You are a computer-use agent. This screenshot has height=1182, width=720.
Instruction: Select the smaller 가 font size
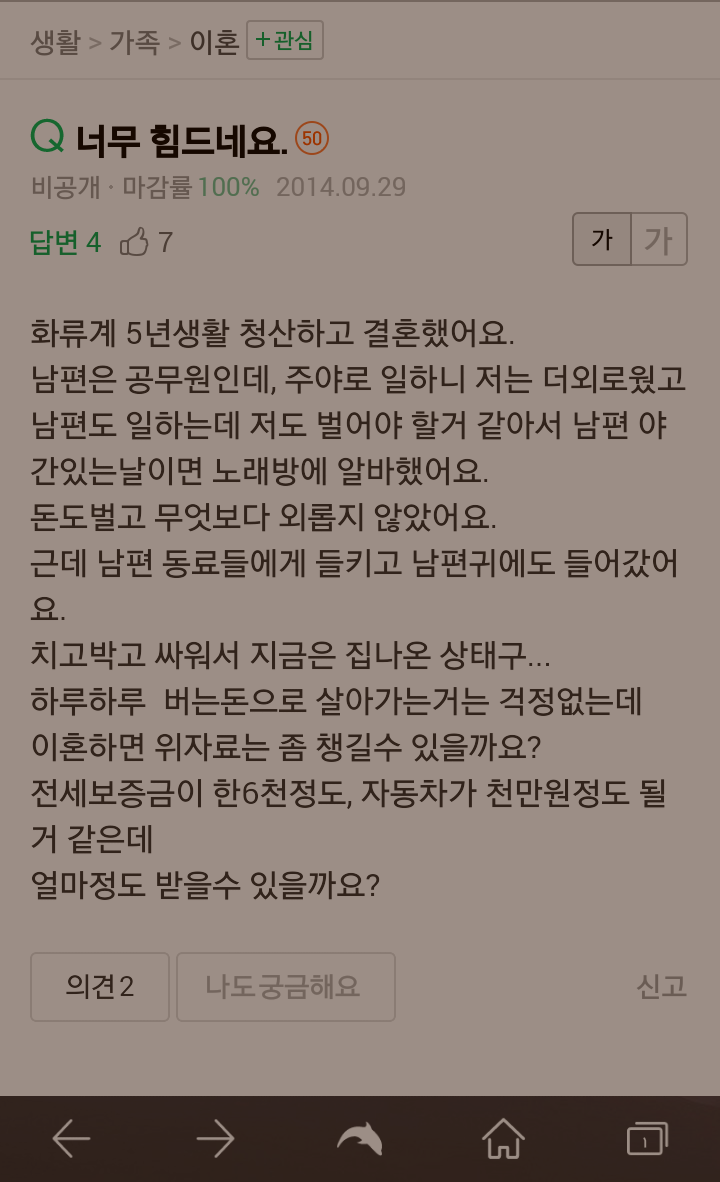click(x=602, y=240)
